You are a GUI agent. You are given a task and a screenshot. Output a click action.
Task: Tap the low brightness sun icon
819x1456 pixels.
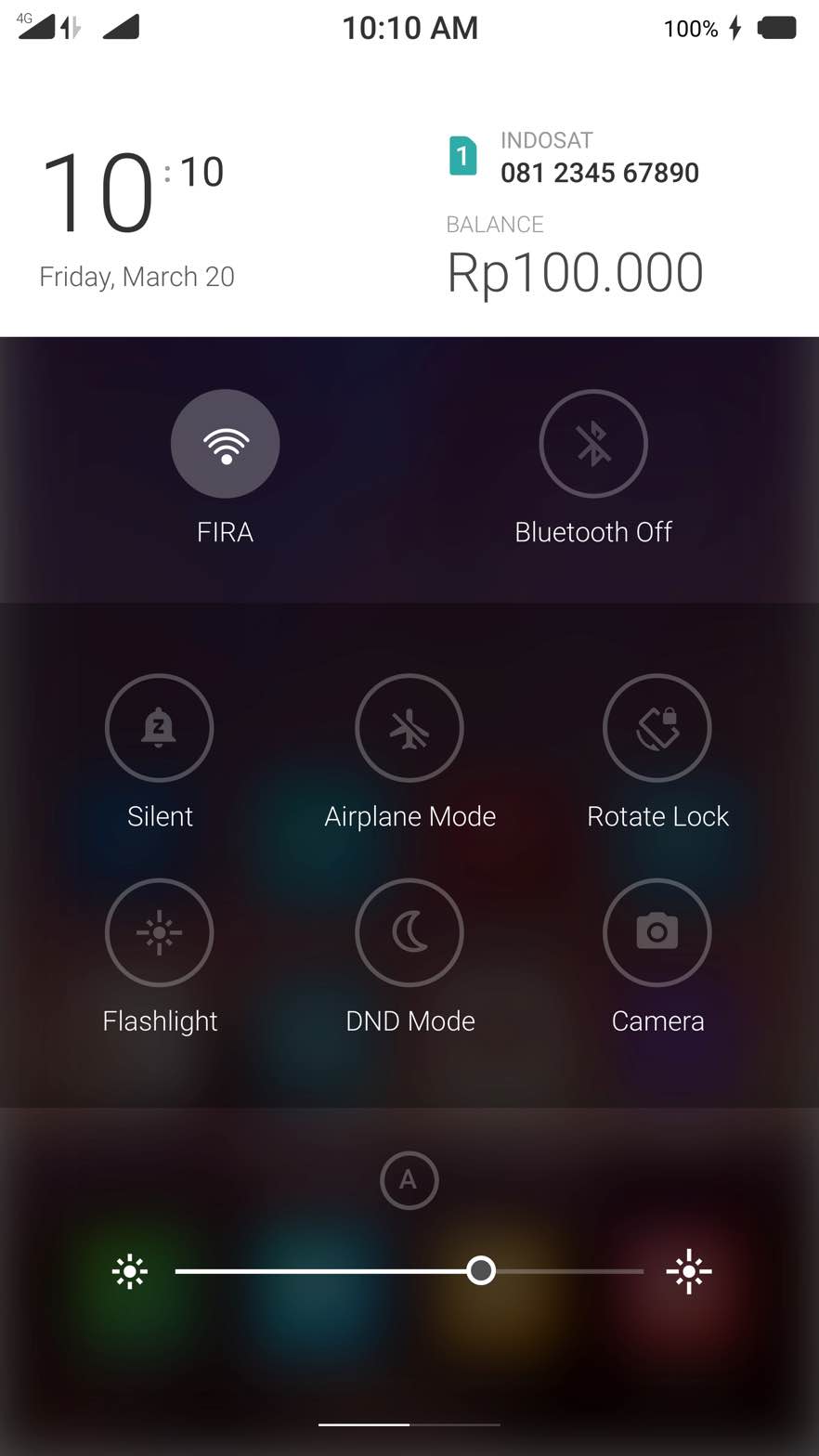pos(130,1271)
